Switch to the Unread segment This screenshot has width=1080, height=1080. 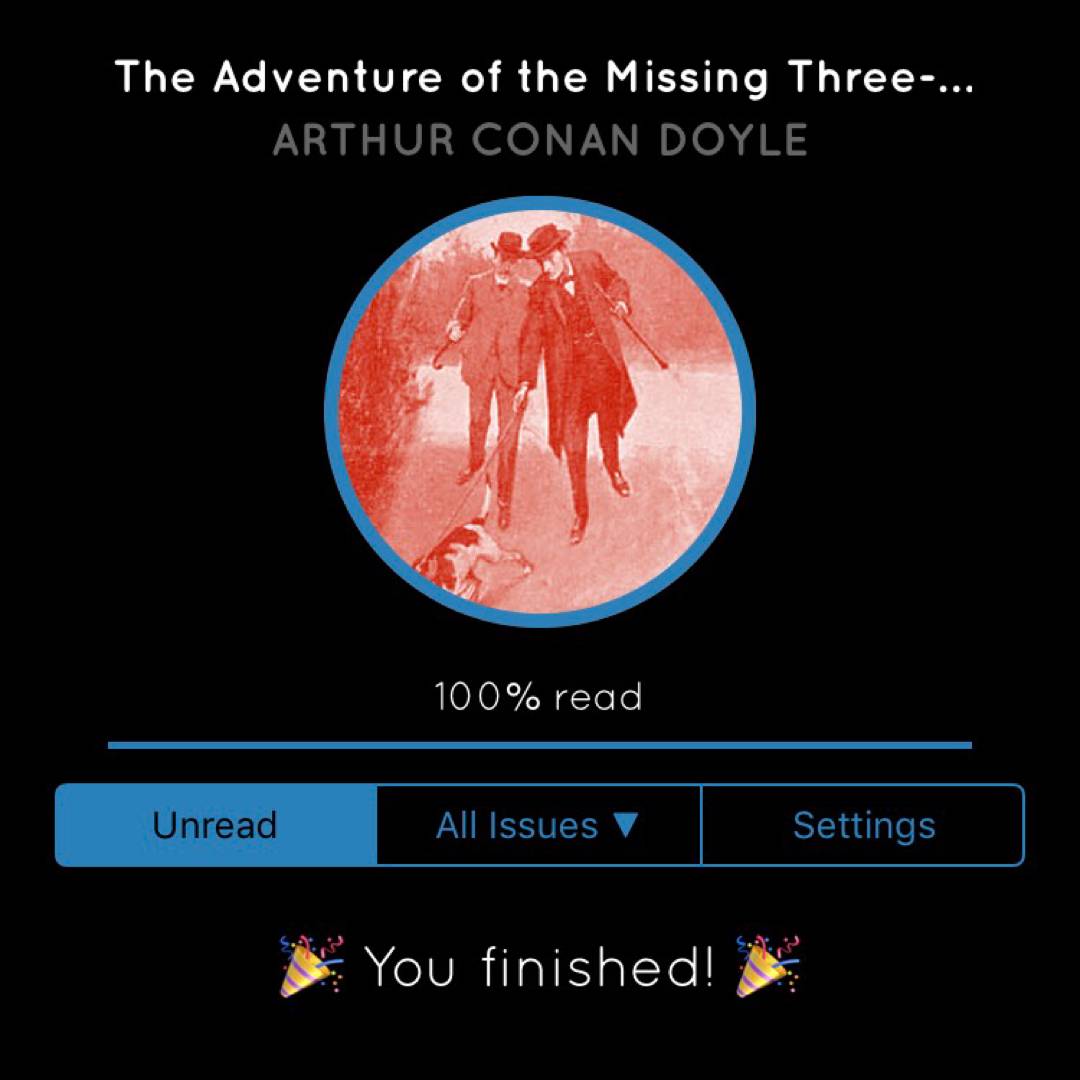[215, 826]
